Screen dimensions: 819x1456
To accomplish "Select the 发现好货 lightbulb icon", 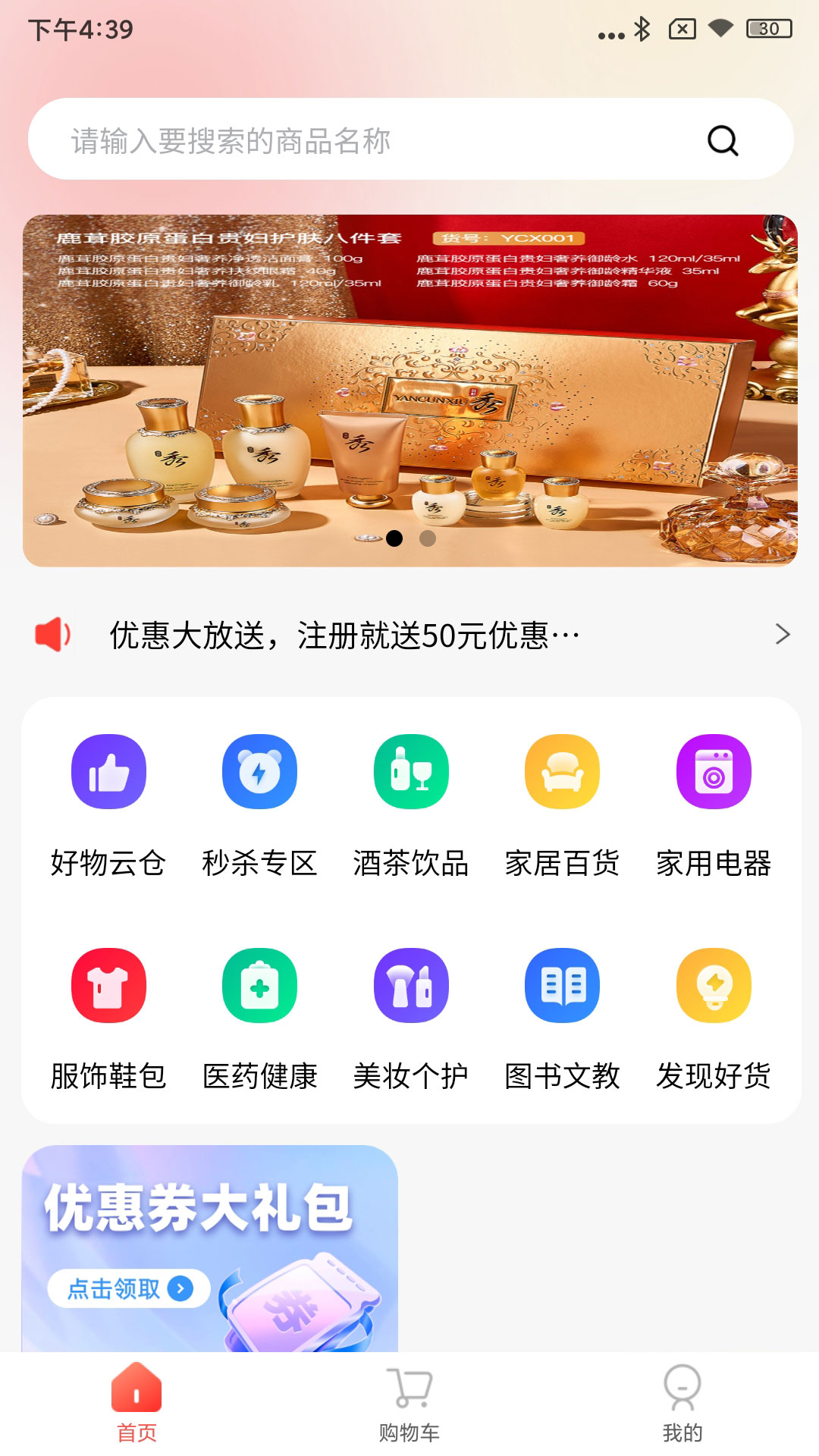I will click(x=713, y=984).
